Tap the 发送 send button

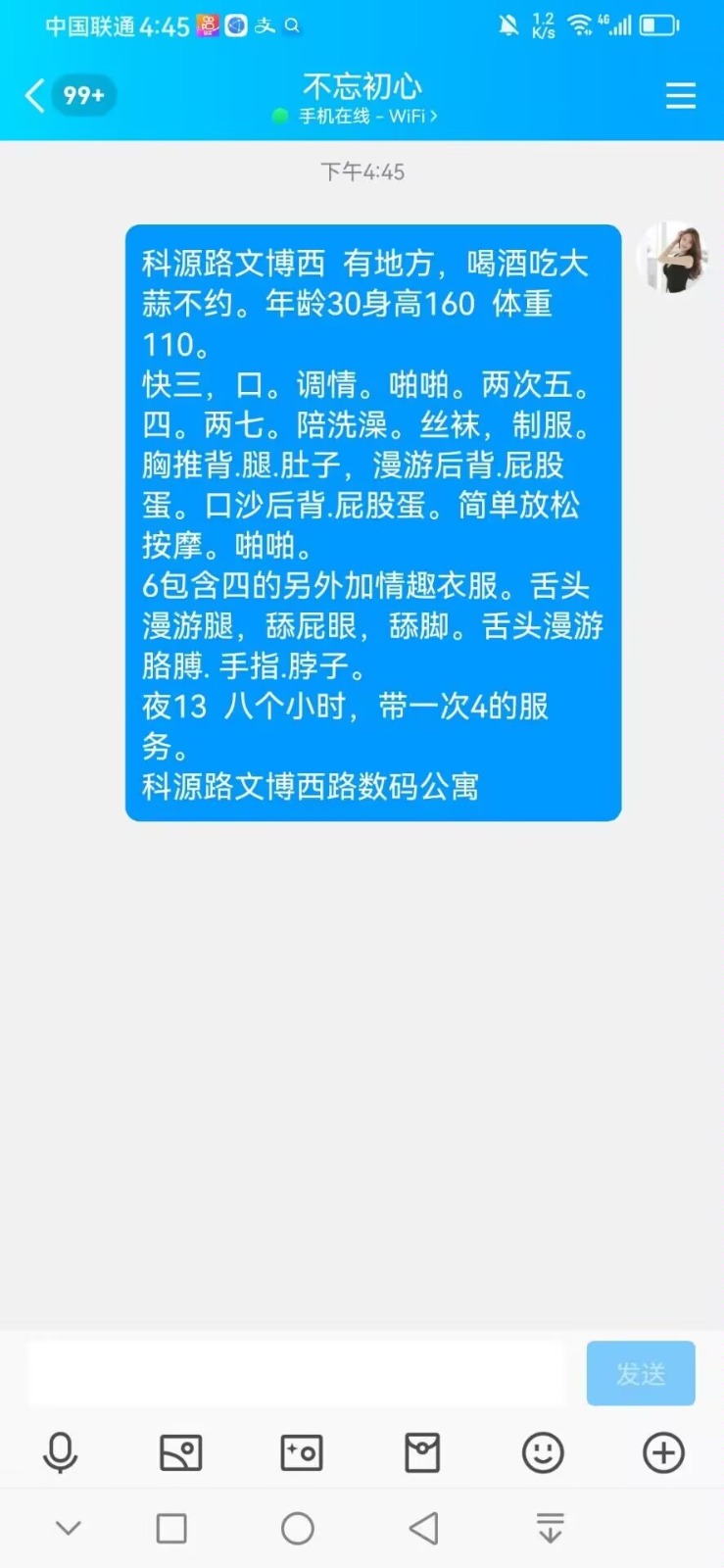click(x=641, y=1373)
